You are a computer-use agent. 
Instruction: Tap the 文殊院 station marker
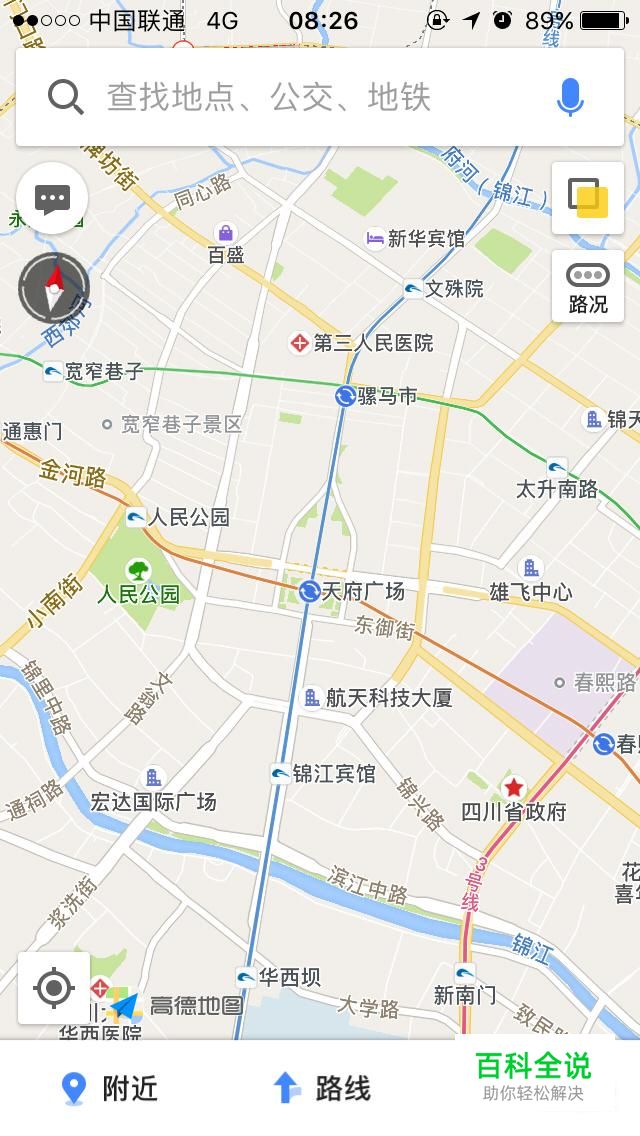coord(413,289)
